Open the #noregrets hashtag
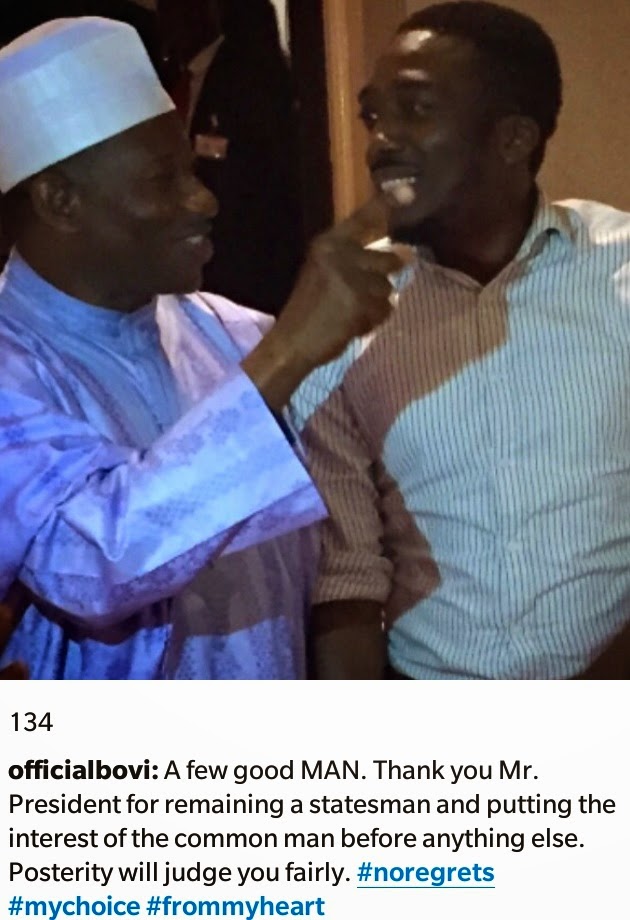The height and width of the screenshot is (920, 630). (425, 872)
